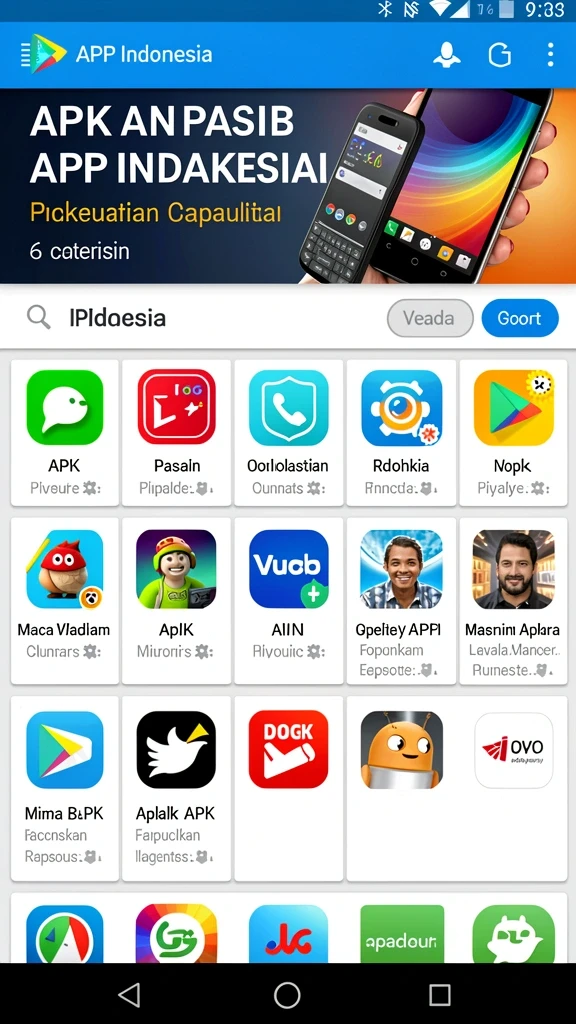Open the AIIN app with Vucb icon
The image size is (576, 1024).
pyautogui.click(x=288, y=601)
